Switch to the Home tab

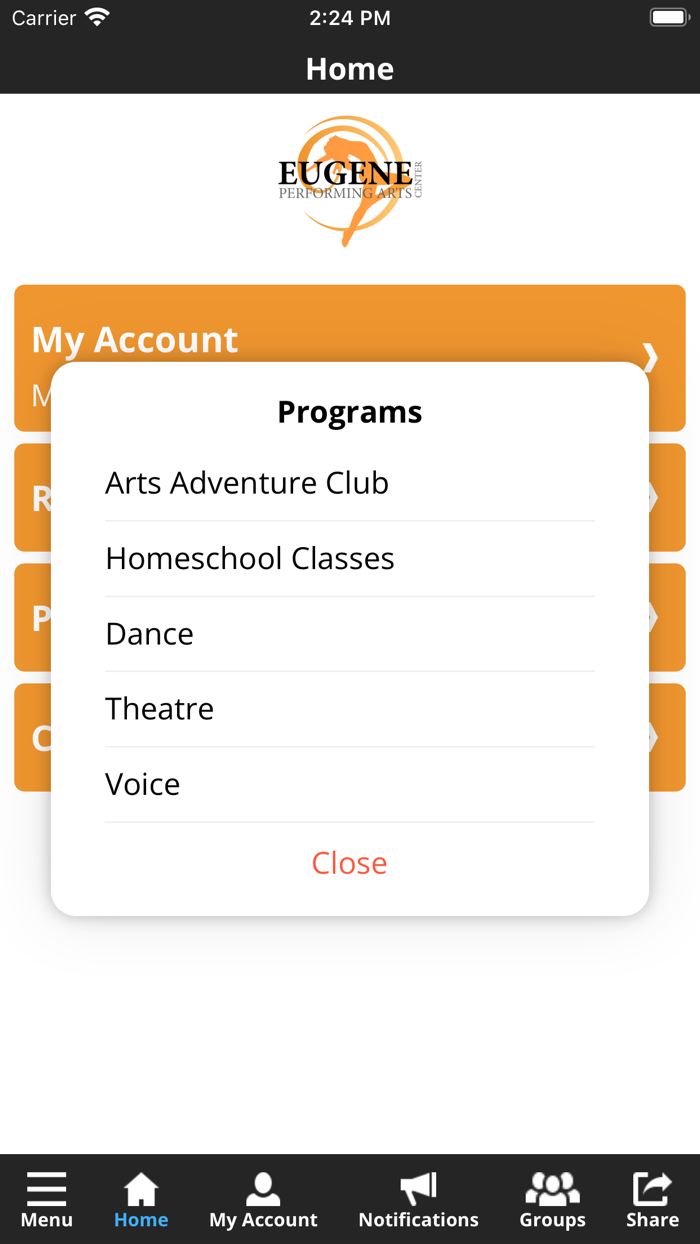141,1200
